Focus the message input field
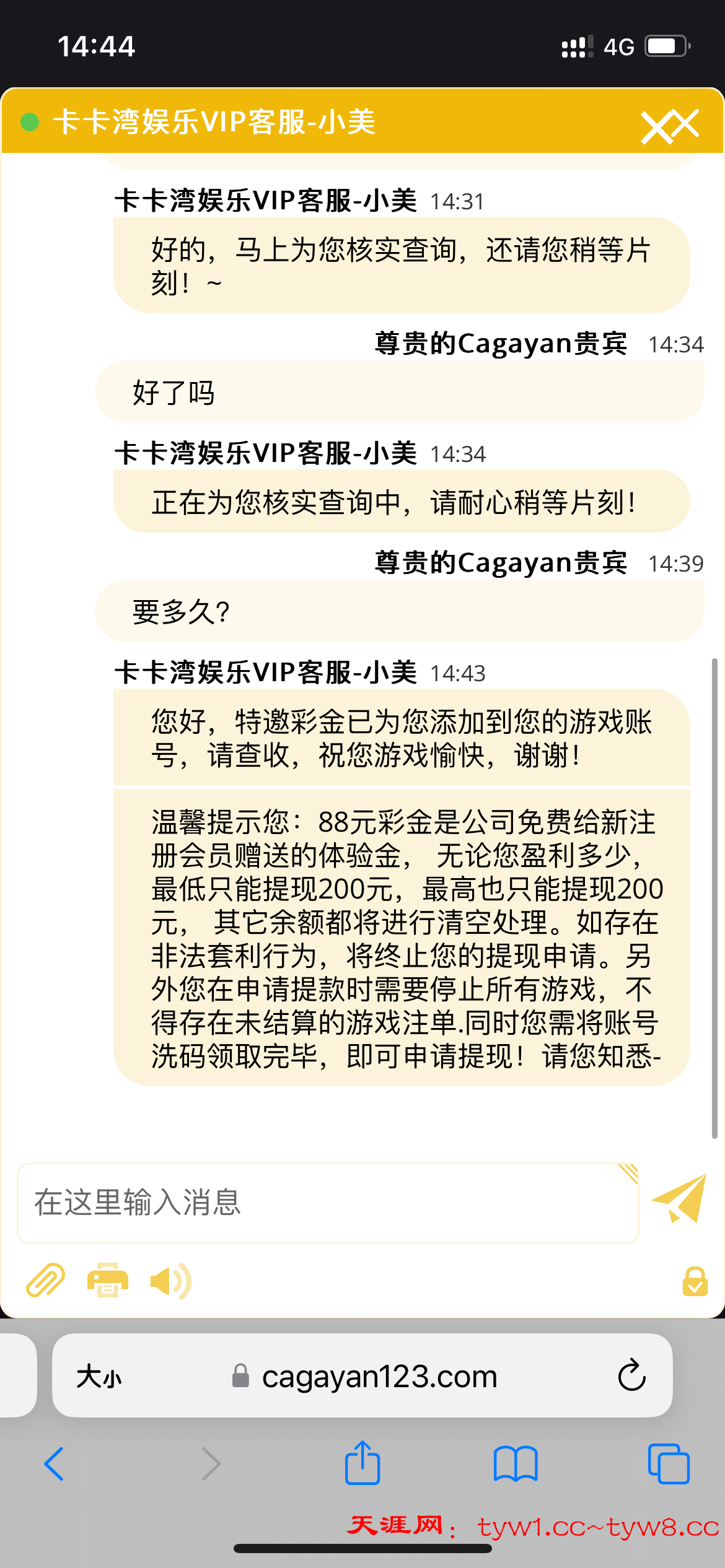Image resolution: width=725 pixels, height=1568 pixels. tap(327, 1203)
